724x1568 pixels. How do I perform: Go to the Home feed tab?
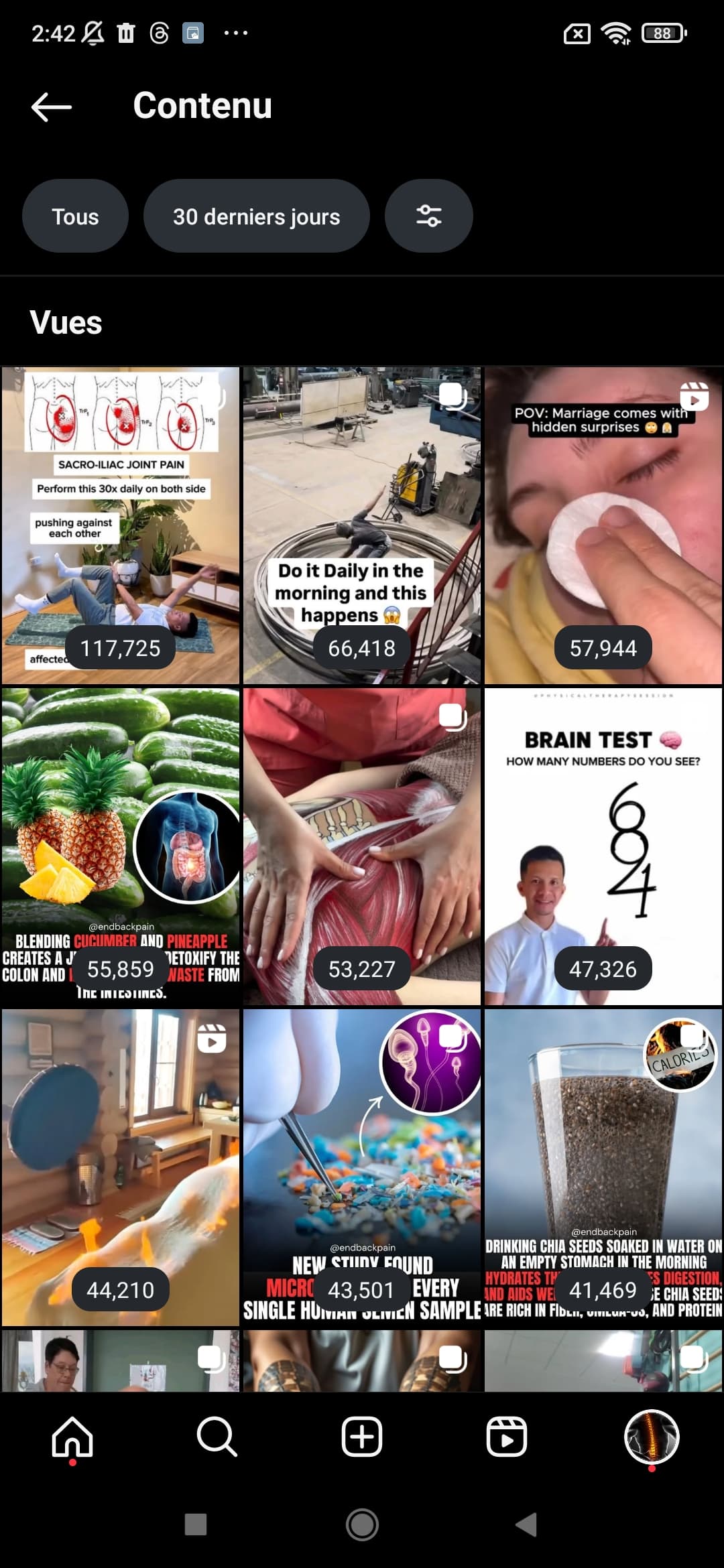pos(72,1437)
